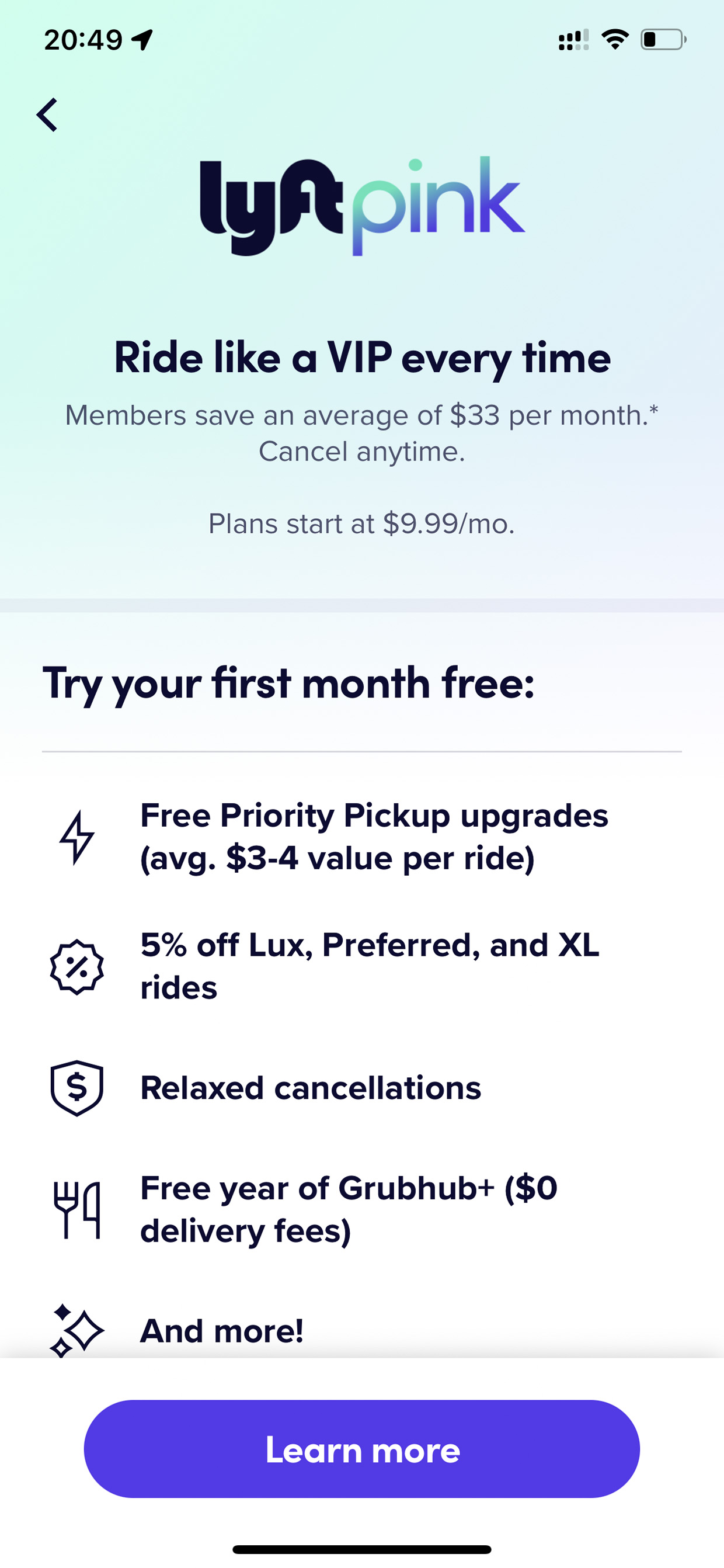Image resolution: width=724 pixels, height=1568 pixels.
Task: Go back using the top-left arrow
Action: pyautogui.click(x=47, y=115)
